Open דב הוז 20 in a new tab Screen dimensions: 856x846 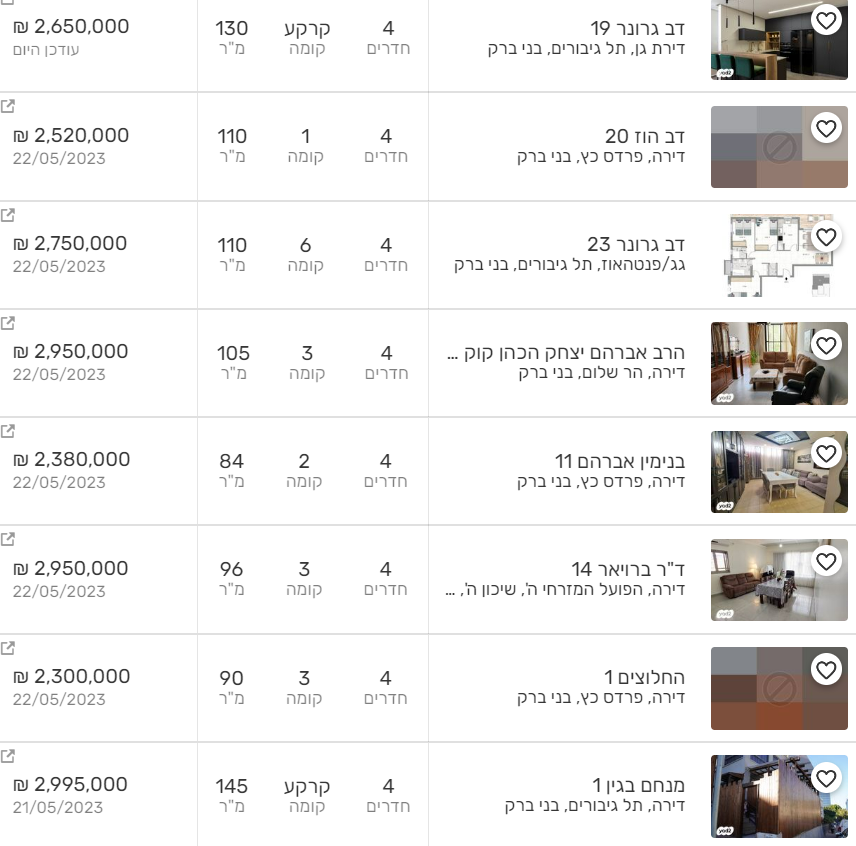point(8,106)
